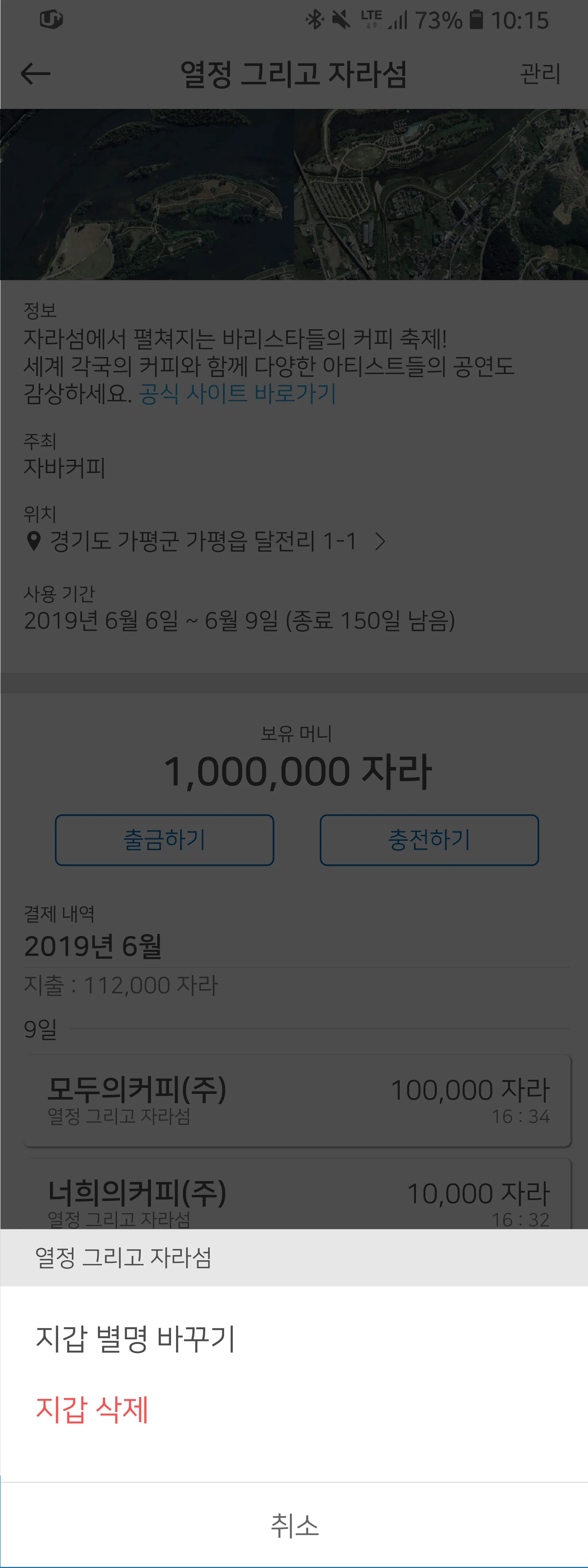Choose the red 지갑 삭제 option

pos(92,1410)
